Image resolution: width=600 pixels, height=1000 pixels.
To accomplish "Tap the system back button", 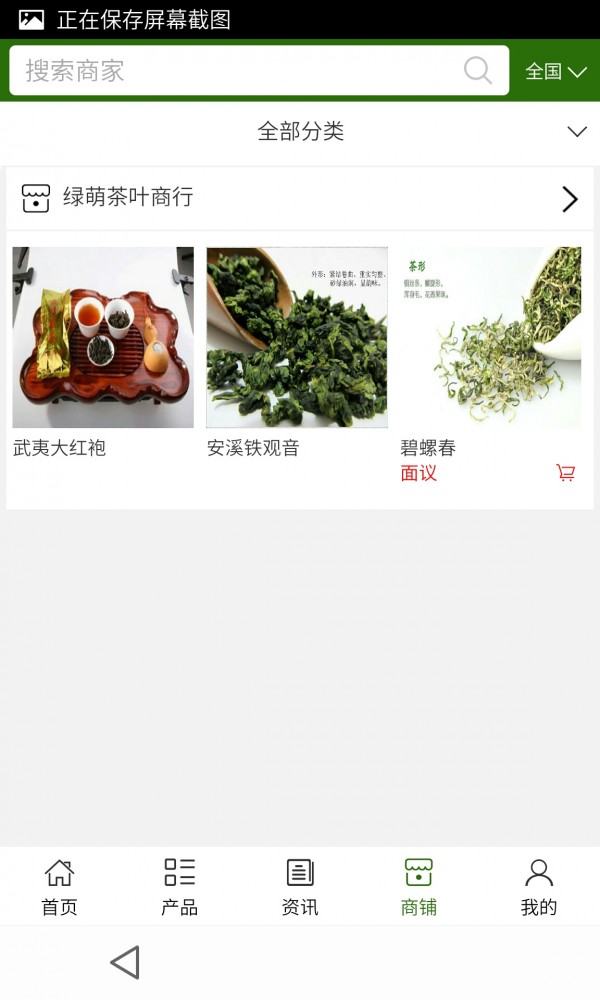I will (x=125, y=963).
